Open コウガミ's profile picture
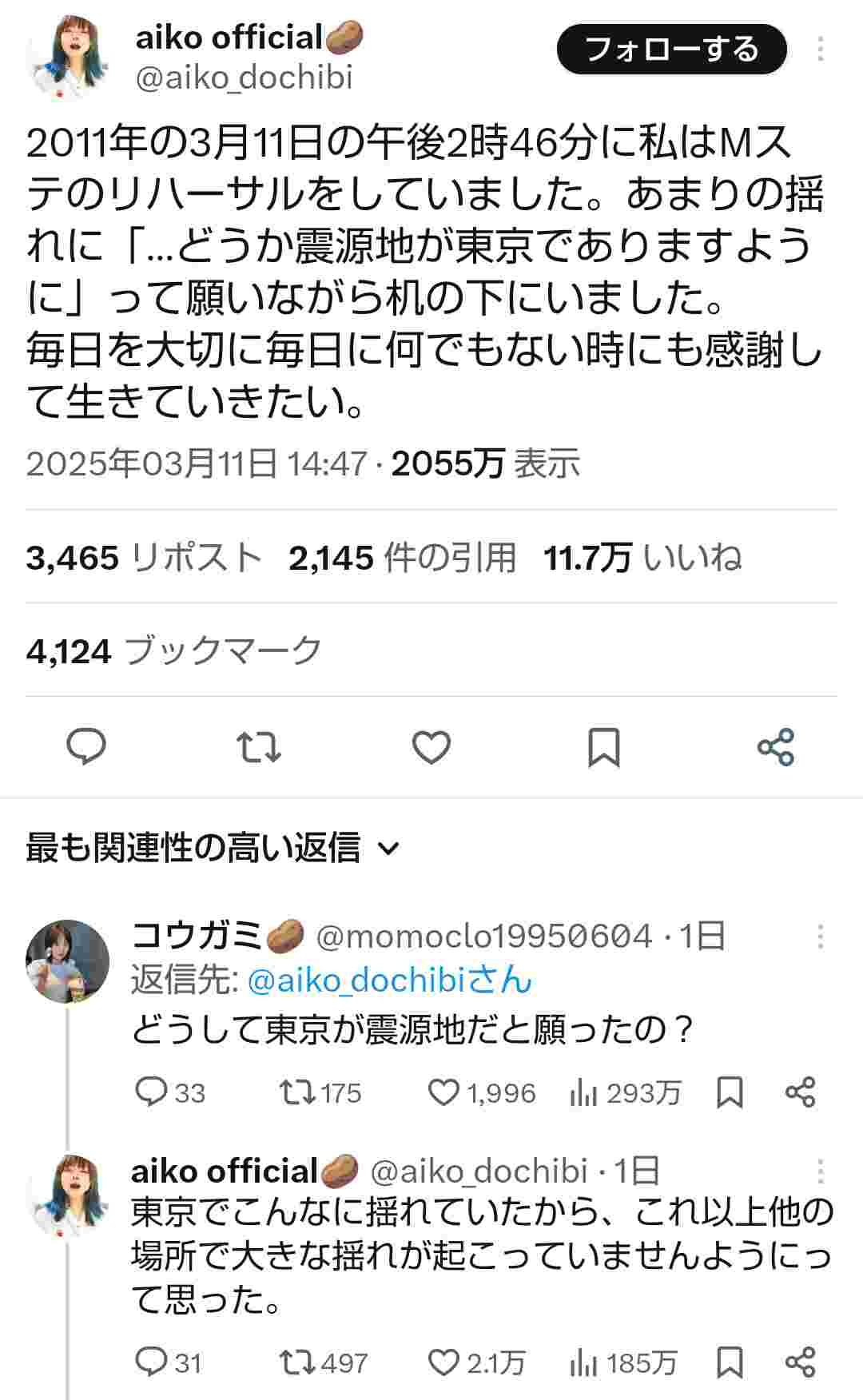 [x=67, y=961]
